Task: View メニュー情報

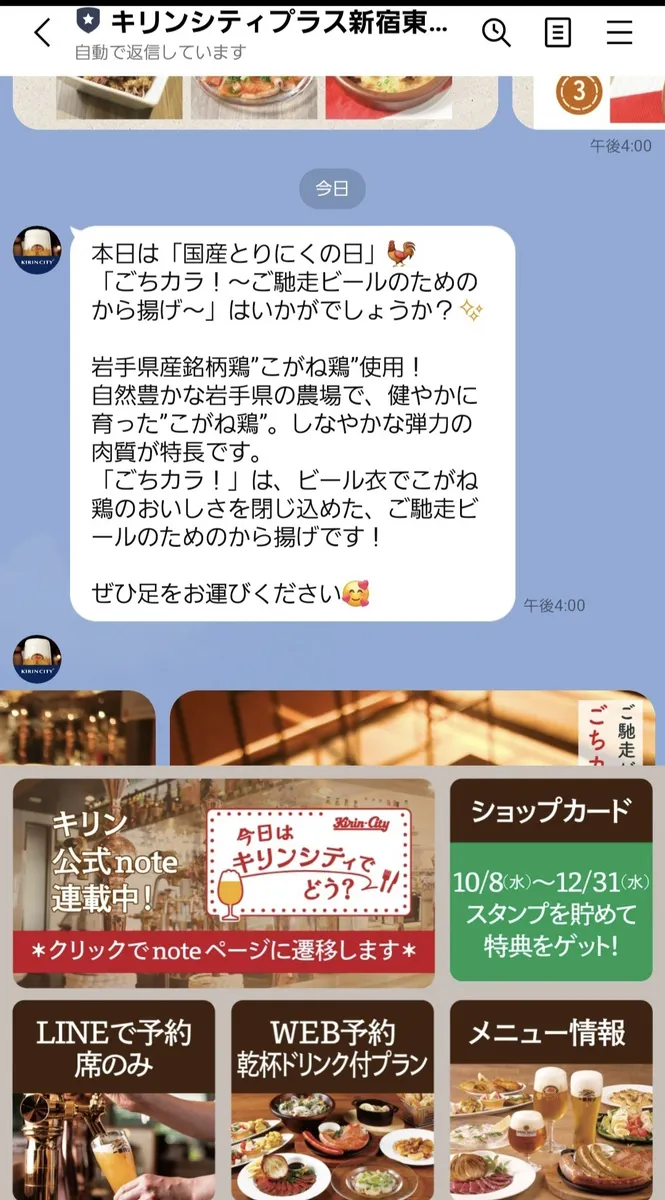Action: point(550,1098)
